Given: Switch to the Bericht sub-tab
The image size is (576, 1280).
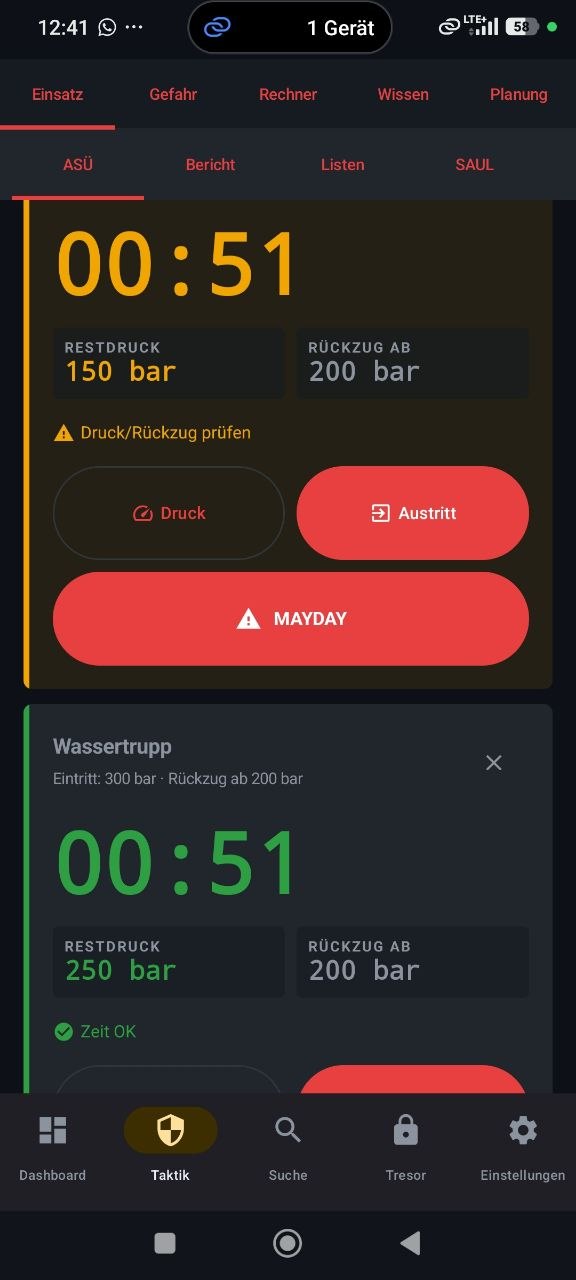Looking at the screenshot, I should pyautogui.click(x=210, y=165).
